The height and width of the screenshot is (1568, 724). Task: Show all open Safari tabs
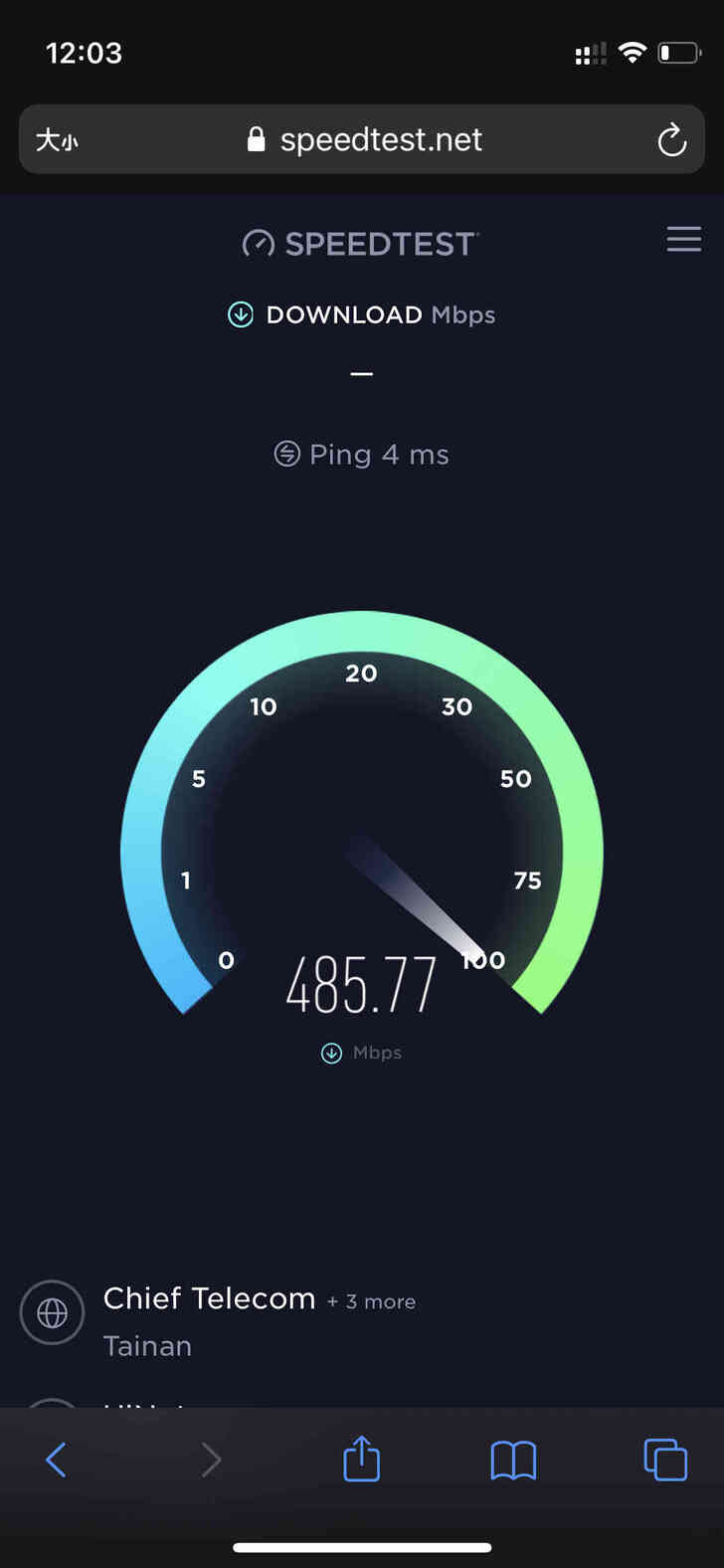[665, 1460]
